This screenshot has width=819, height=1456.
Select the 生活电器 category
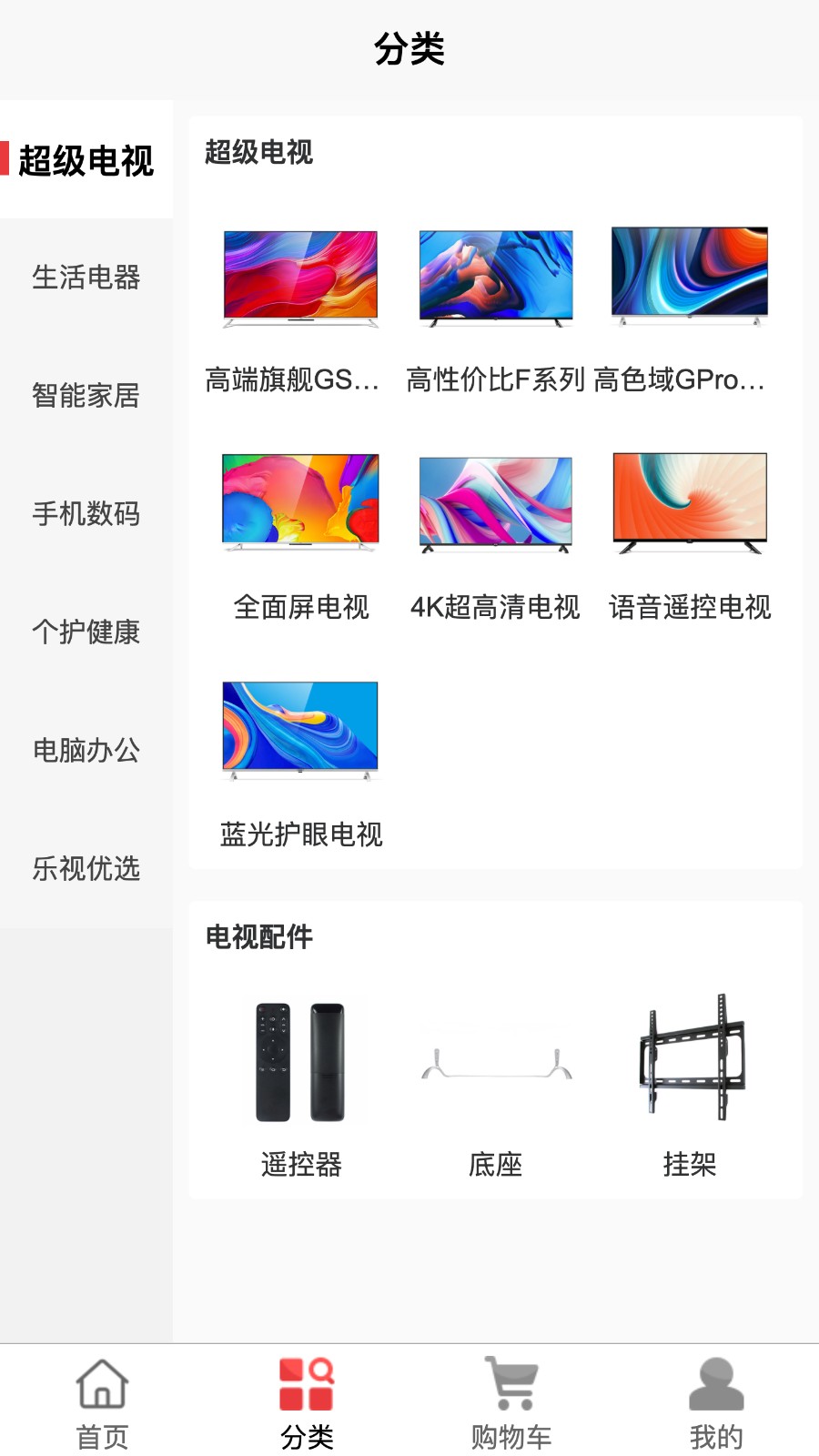click(x=86, y=280)
